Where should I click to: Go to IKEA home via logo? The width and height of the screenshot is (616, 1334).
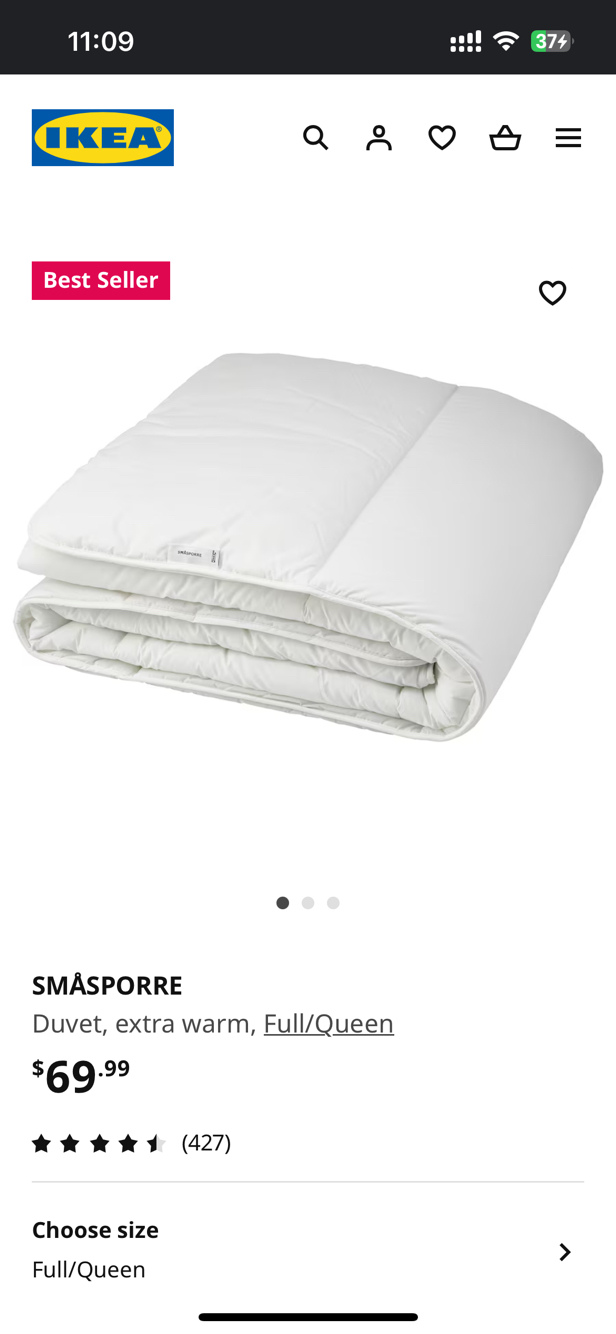(103, 138)
